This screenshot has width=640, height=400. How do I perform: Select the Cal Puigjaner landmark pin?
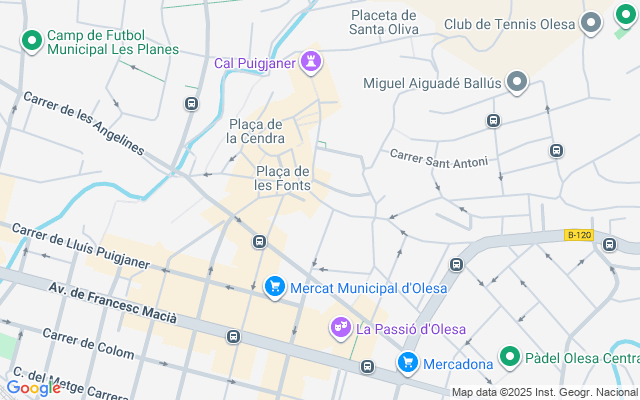[312, 63]
